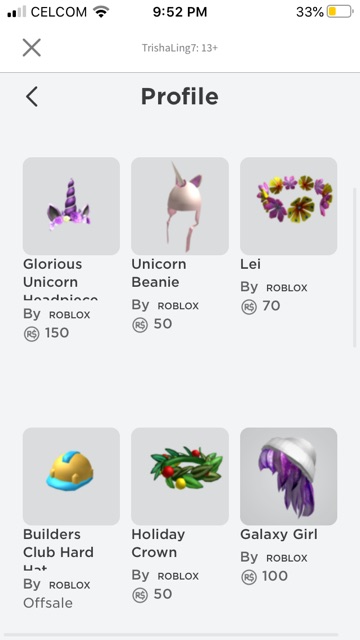Open the Galaxy Girl hair item
Viewport: 360px width, 640px height.
[289, 476]
